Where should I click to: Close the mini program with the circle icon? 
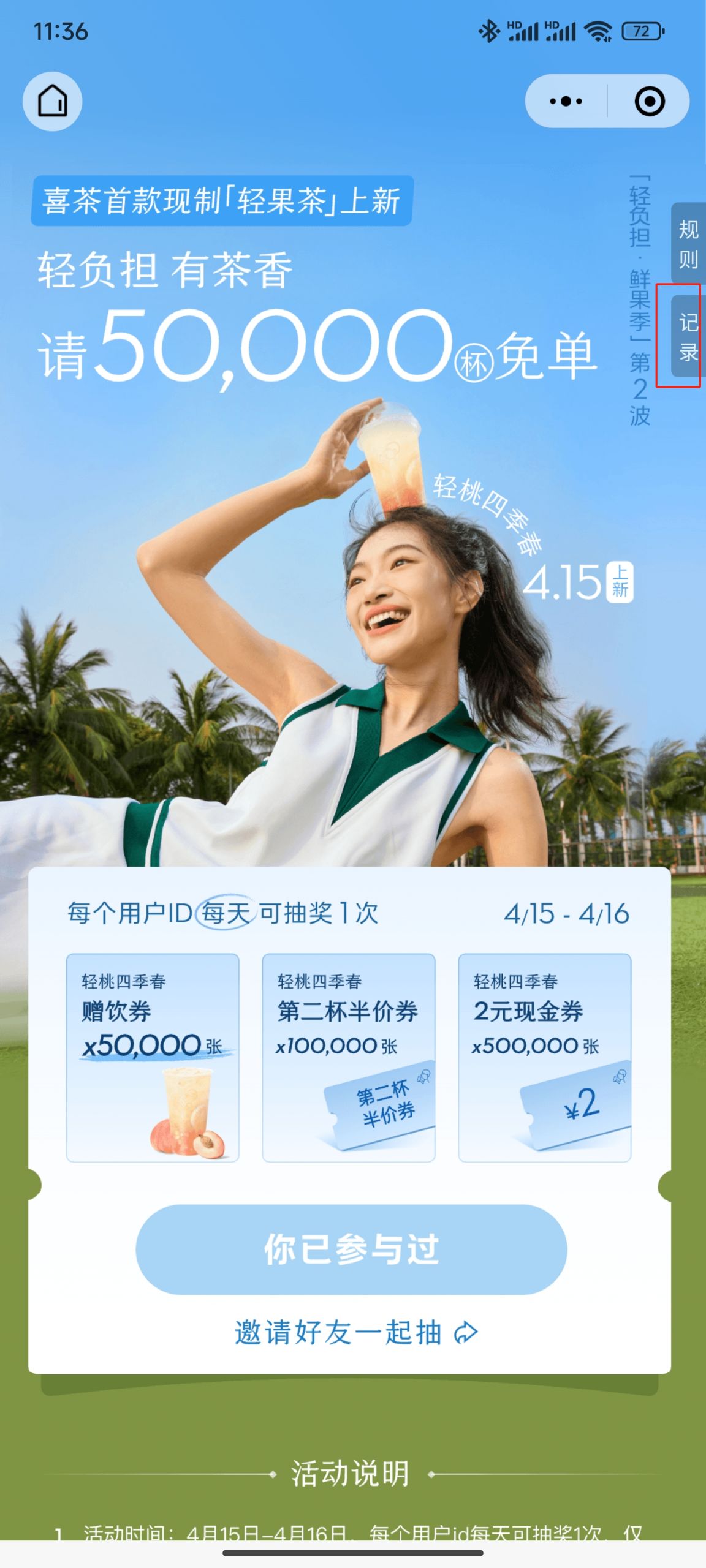pos(650,101)
